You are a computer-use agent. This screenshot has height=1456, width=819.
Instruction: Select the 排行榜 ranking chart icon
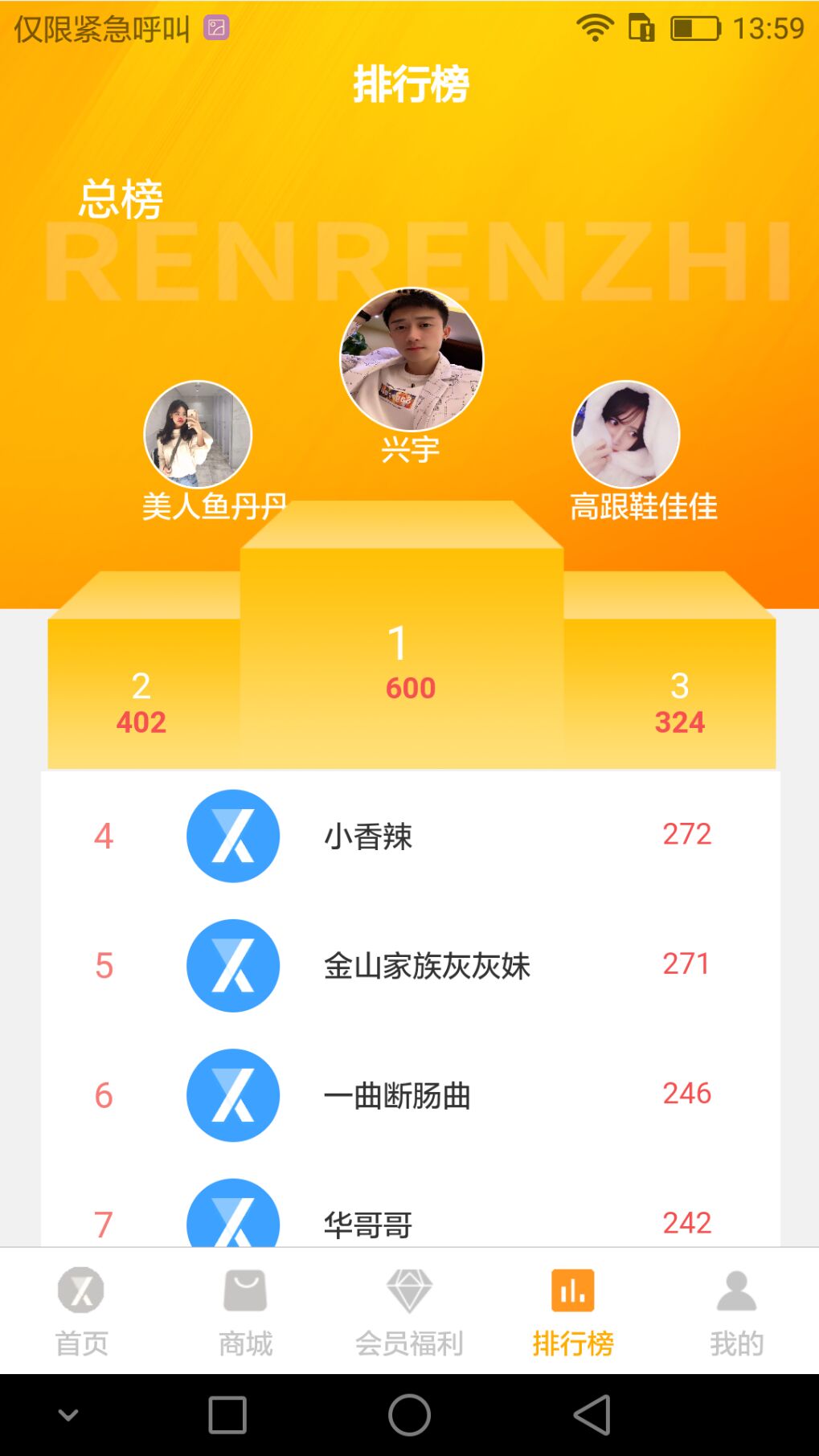pyautogui.click(x=573, y=1291)
